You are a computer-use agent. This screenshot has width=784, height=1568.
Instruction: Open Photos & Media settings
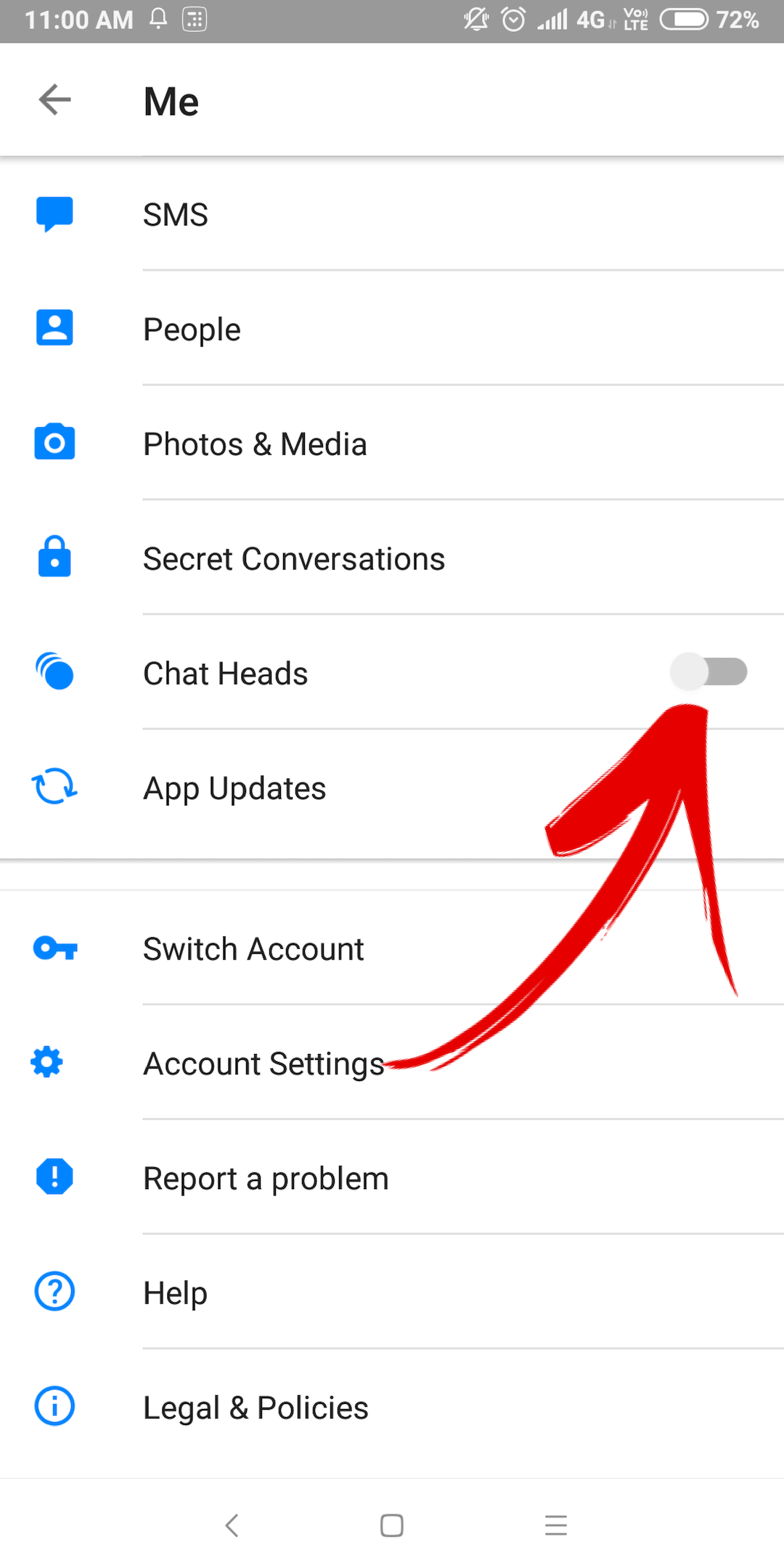pyautogui.click(x=392, y=444)
